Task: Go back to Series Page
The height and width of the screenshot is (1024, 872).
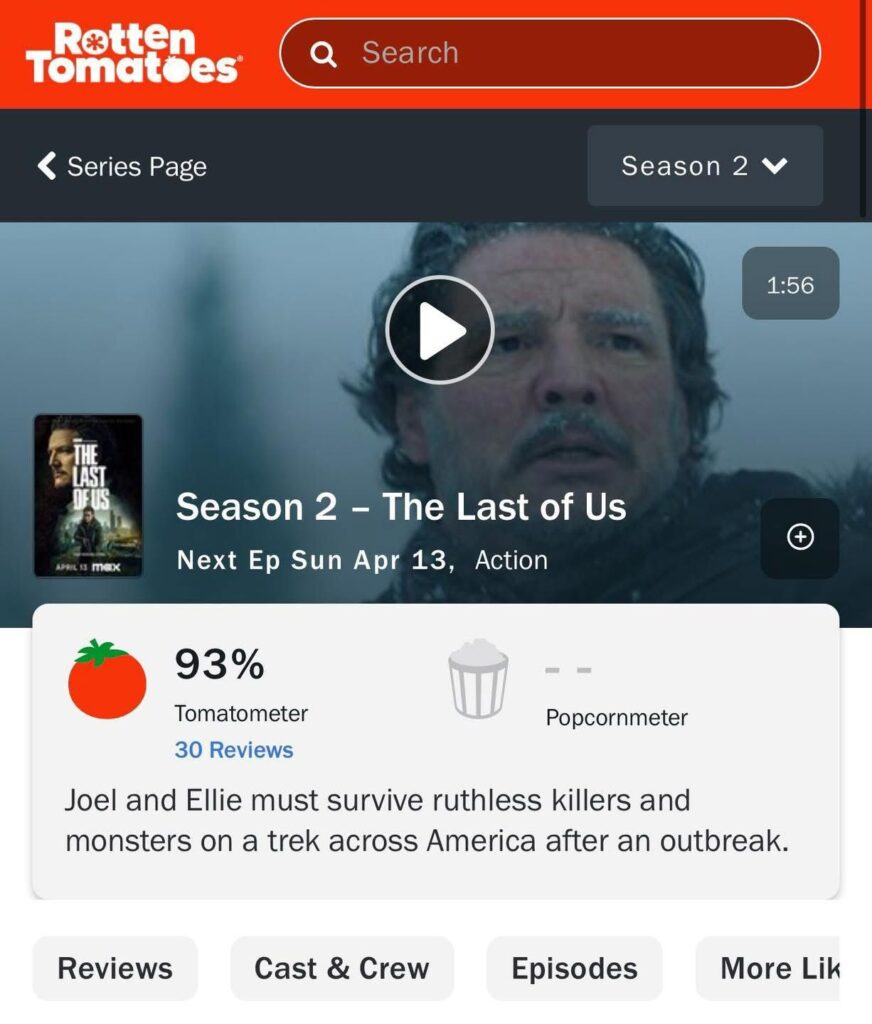Action: pos(122,166)
